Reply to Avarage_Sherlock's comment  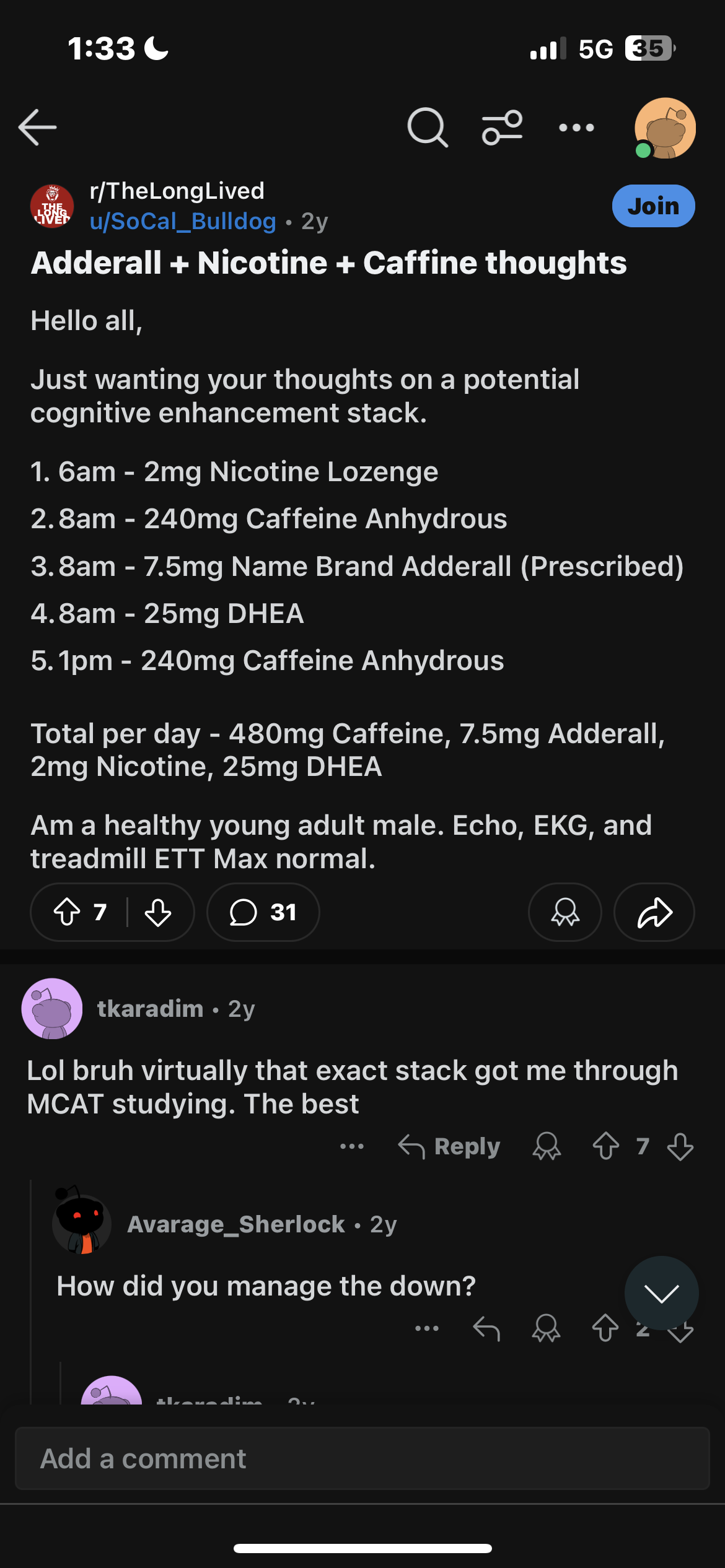tap(486, 1328)
